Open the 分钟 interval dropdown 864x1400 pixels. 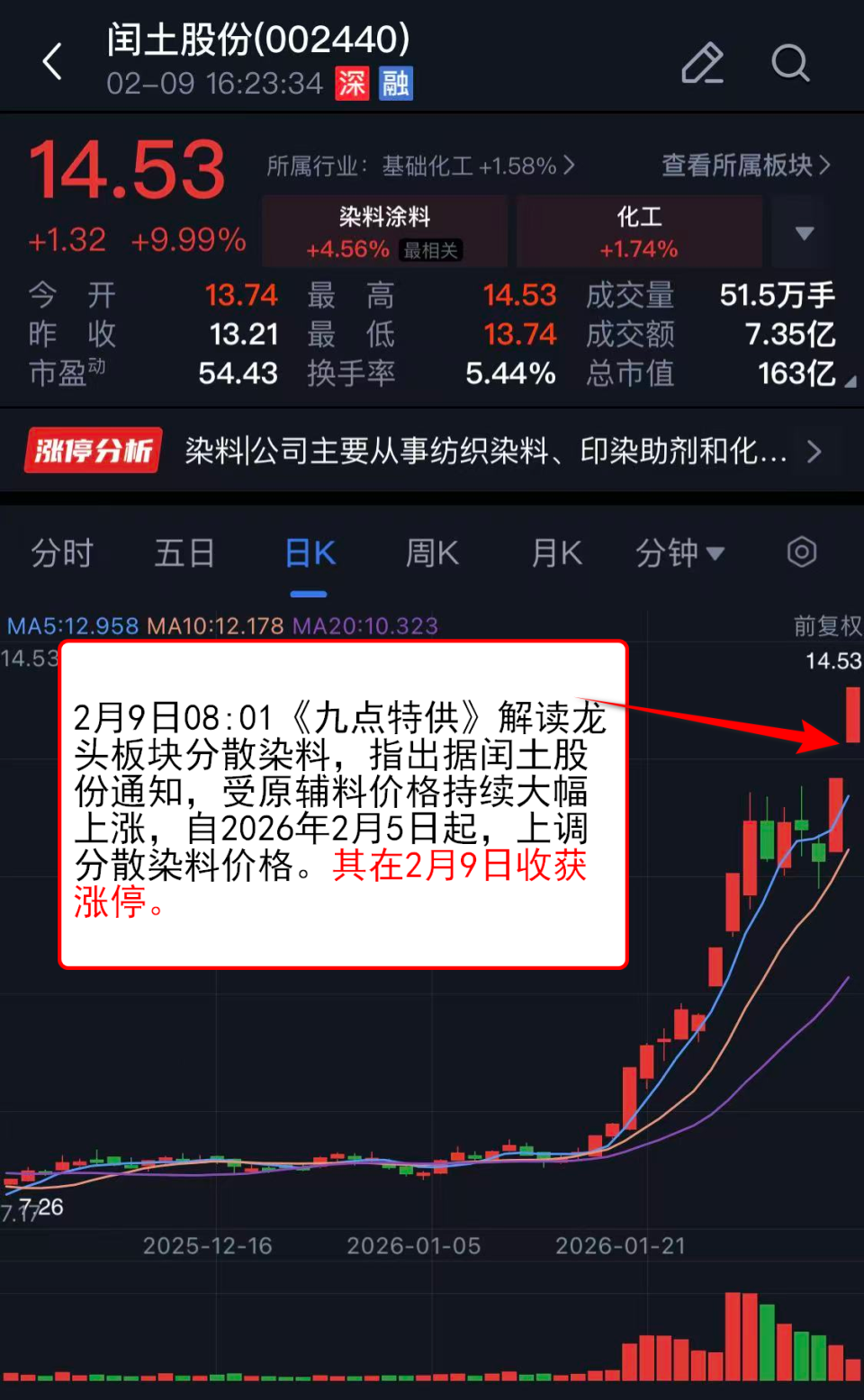coord(681,553)
